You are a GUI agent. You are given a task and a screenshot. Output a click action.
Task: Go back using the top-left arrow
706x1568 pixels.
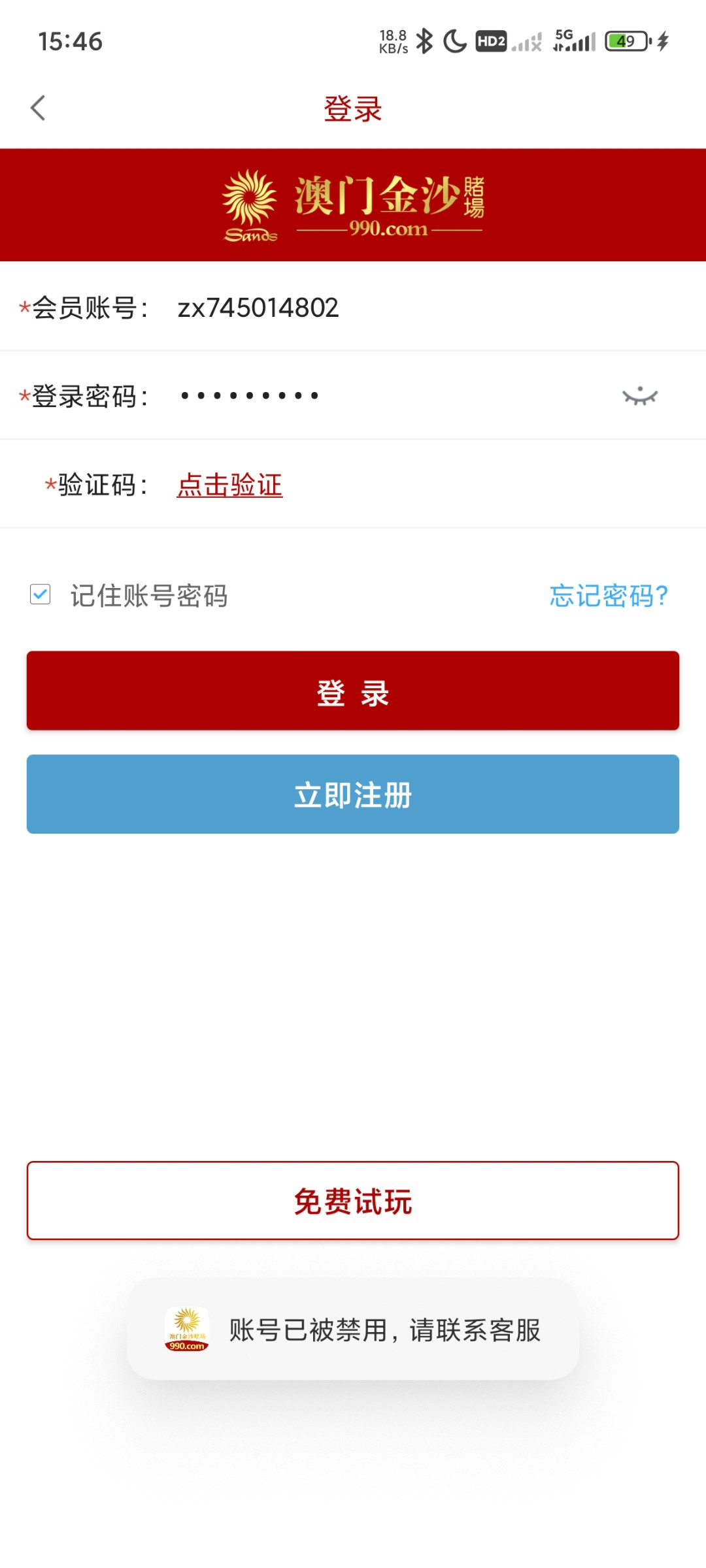[38, 108]
